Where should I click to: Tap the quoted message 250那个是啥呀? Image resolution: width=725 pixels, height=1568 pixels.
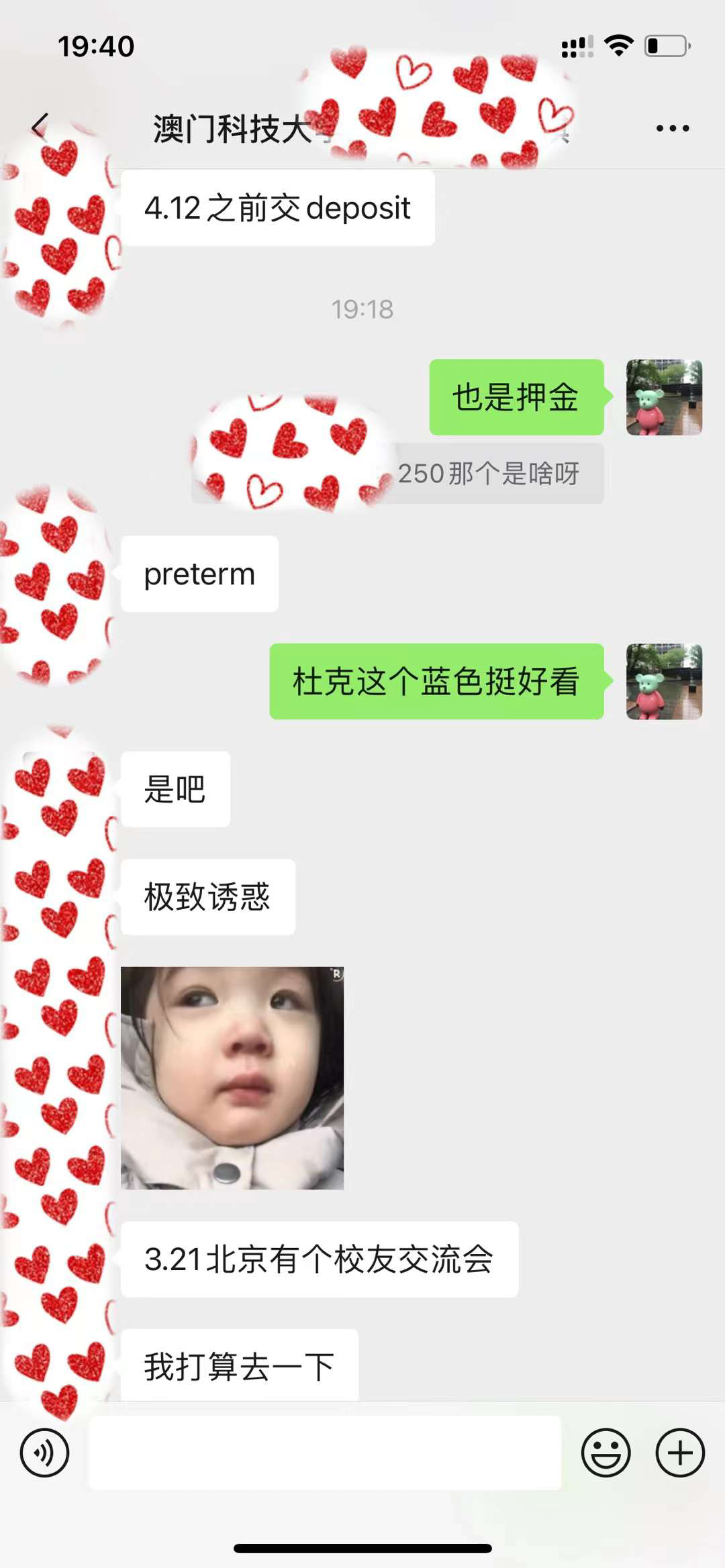(x=488, y=474)
